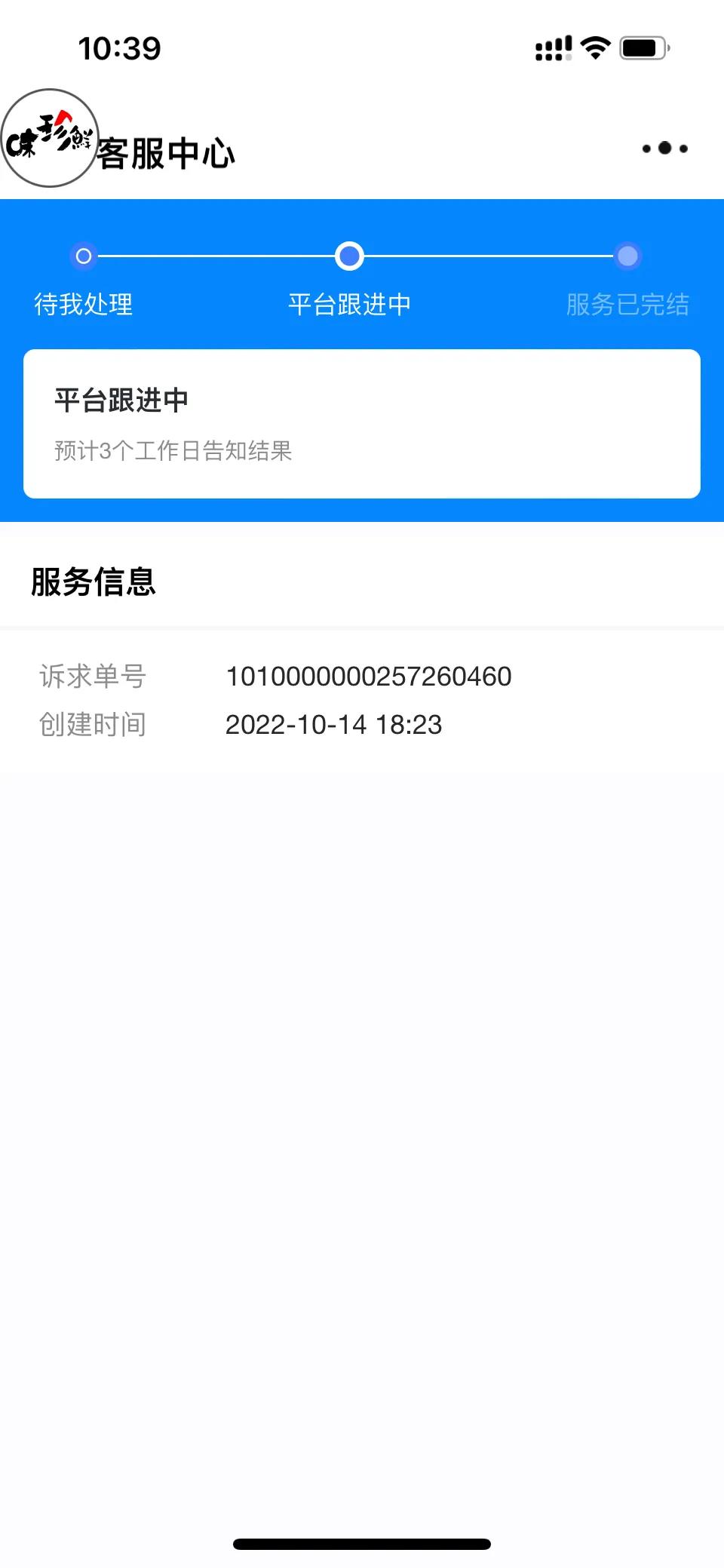Switch to 服务信息 section header
This screenshot has width=724, height=1568.
(91, 581)
